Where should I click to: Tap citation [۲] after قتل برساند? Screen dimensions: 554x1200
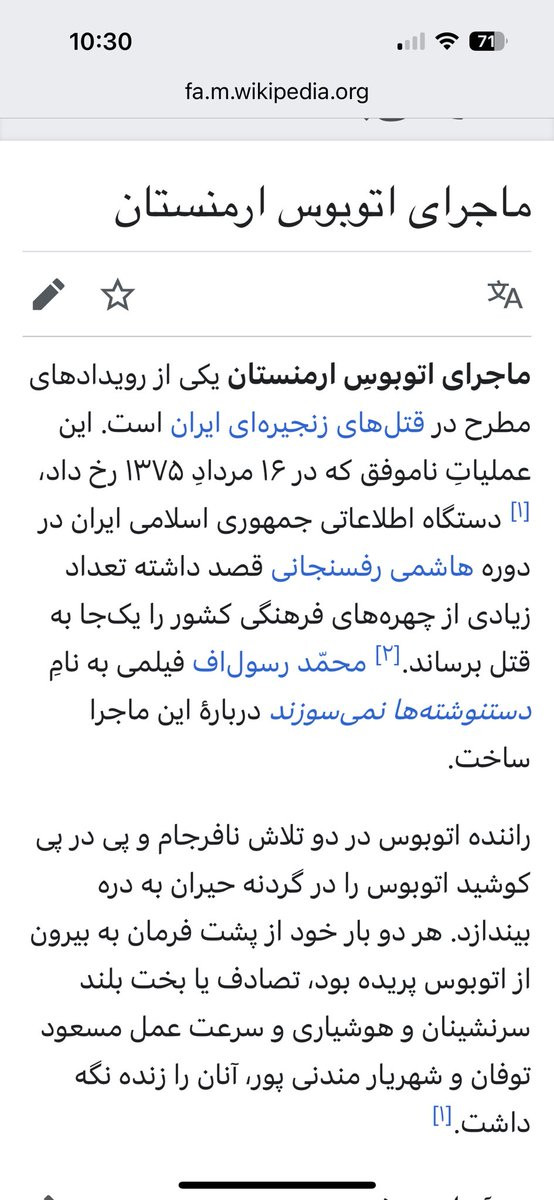[x=387, y=656]
